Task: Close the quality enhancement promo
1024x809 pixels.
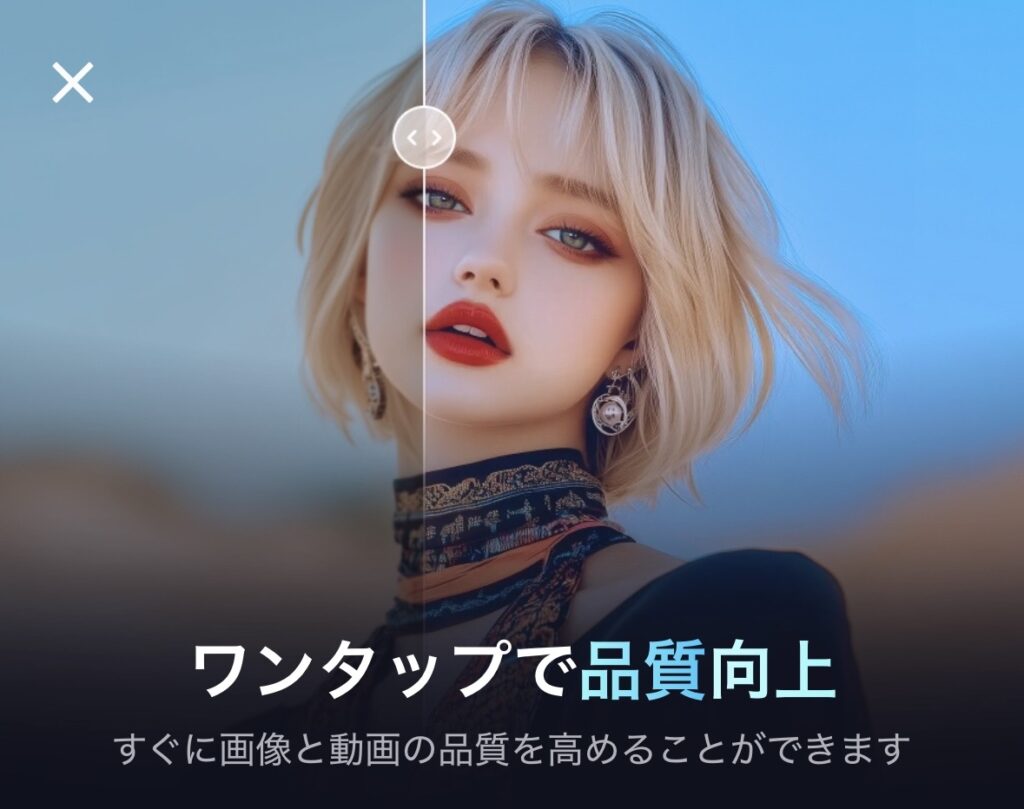Action: (x=72, y=82)
